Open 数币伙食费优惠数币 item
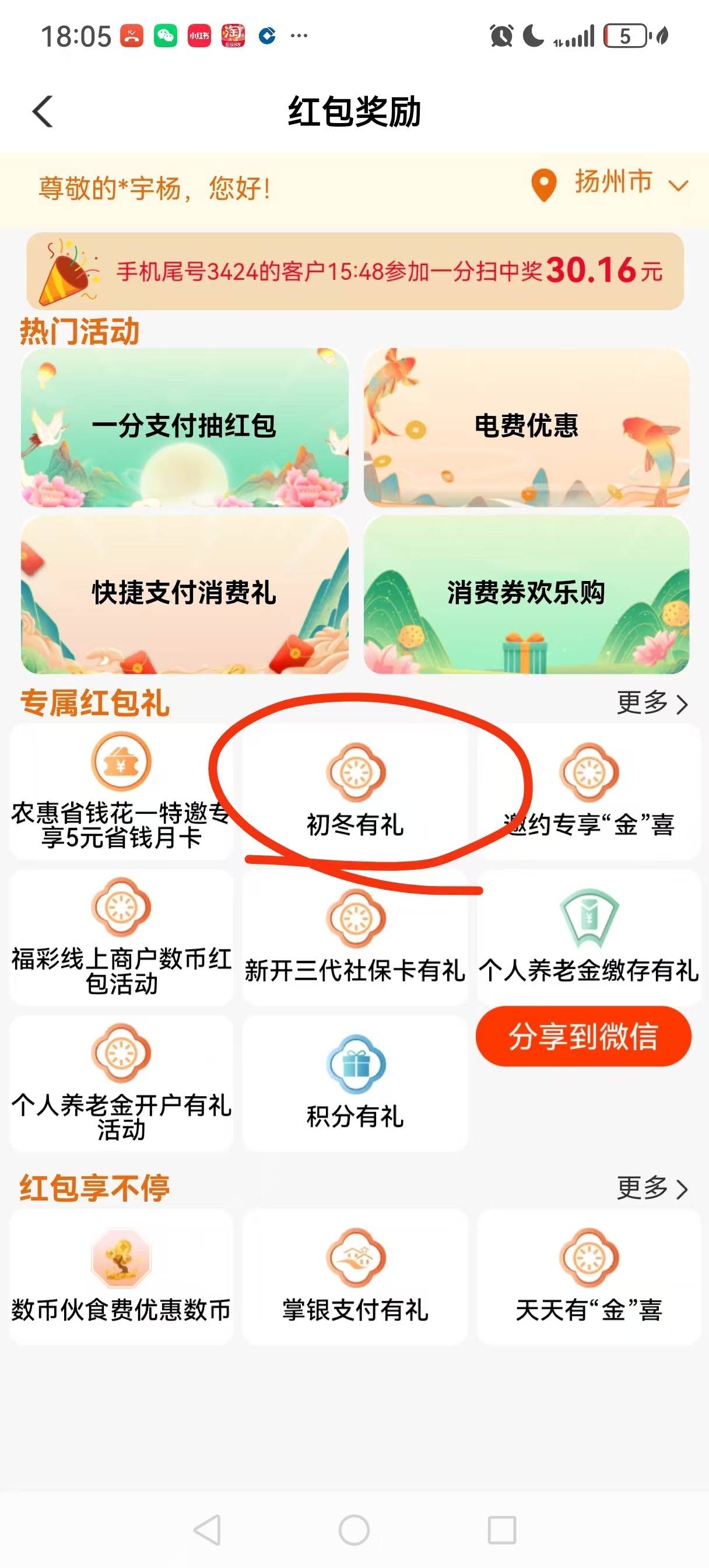709x1568 pixels. coord(121,1277)
